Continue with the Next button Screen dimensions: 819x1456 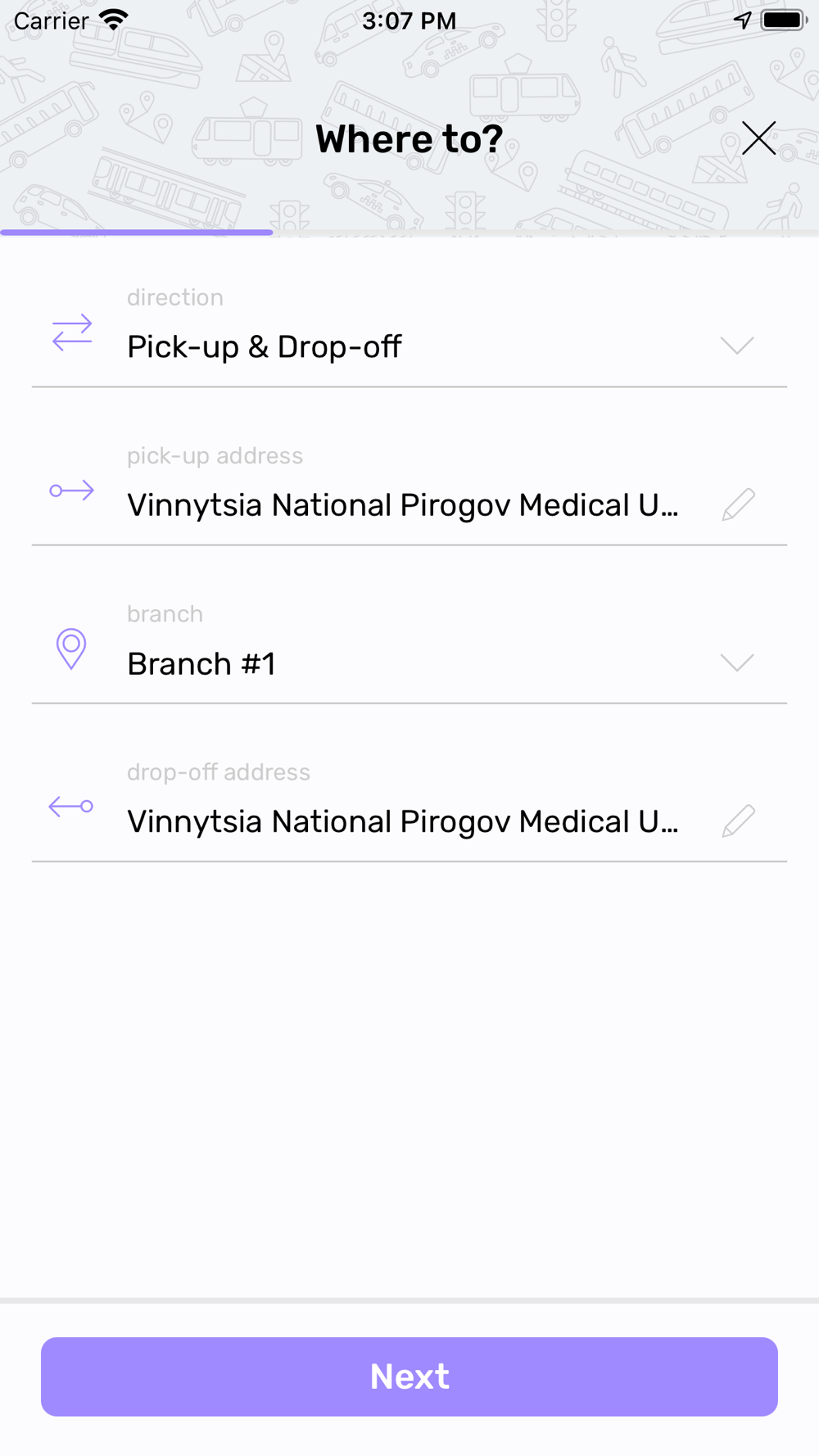[x=409, y=1377]
